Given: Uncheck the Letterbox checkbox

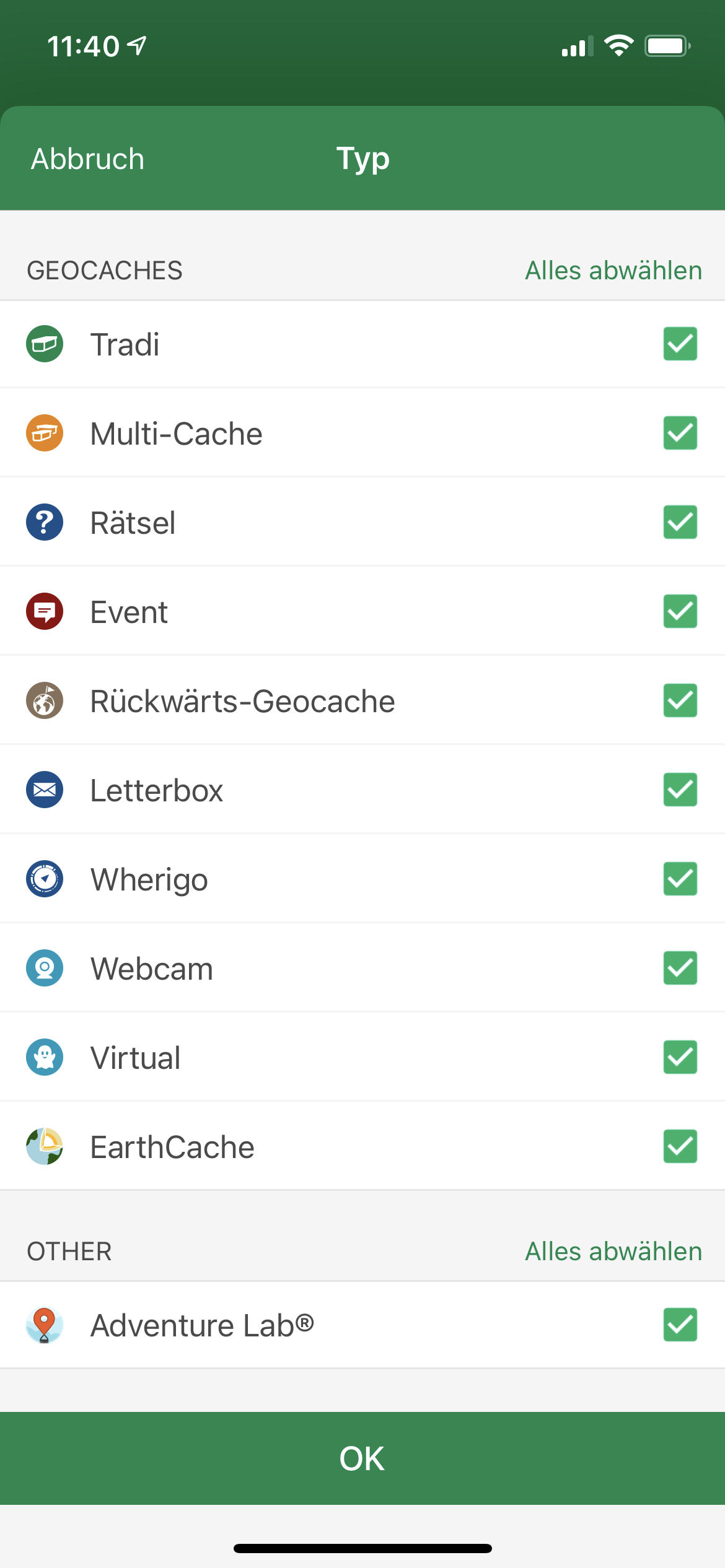Looking at the screenshot, I should pyautogui.click(x=680, y=790).
